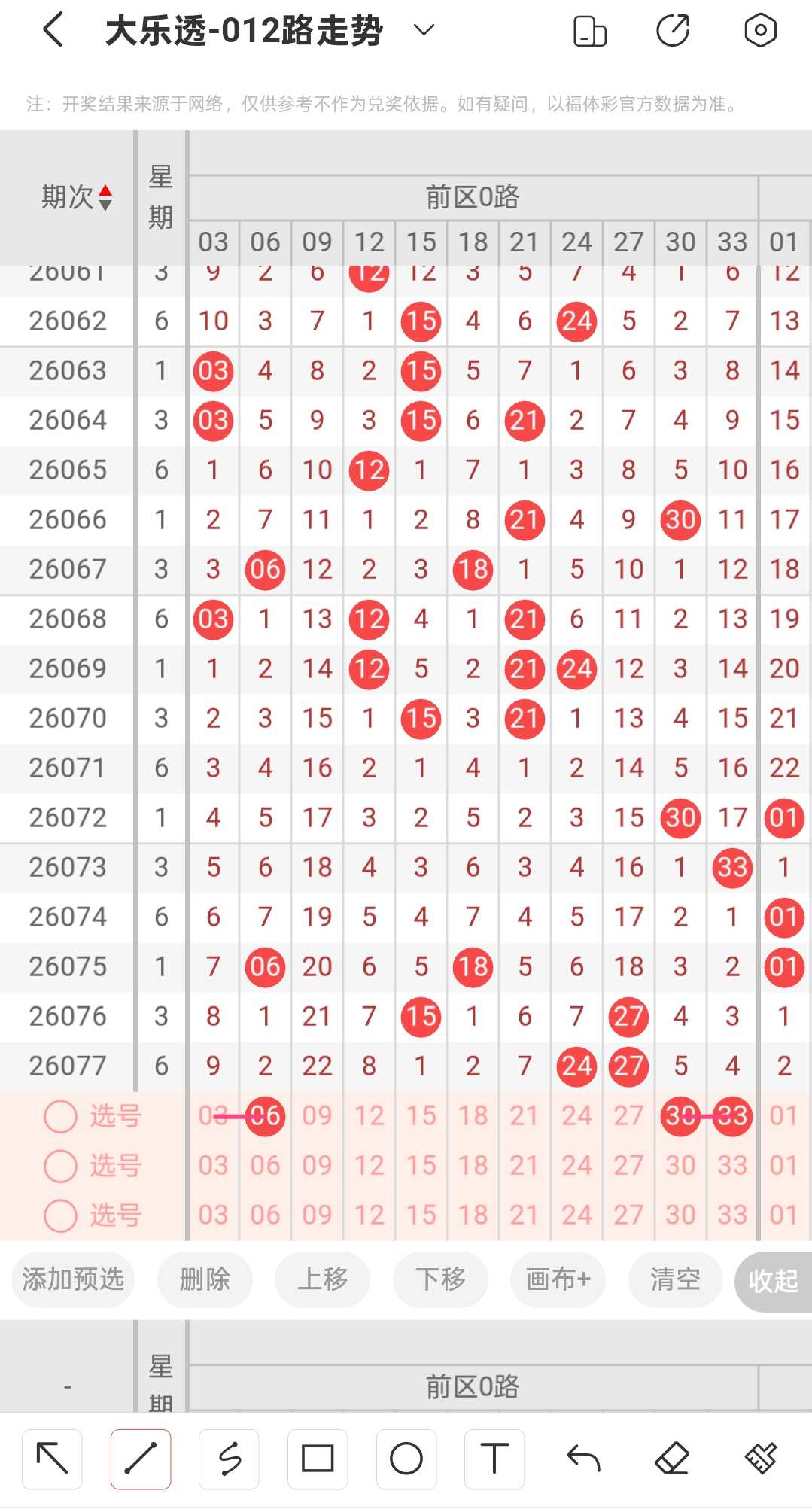Select the arrow drawing tool
Image resolution: width=812 pixels, height=1509 pixels.
52,1459
